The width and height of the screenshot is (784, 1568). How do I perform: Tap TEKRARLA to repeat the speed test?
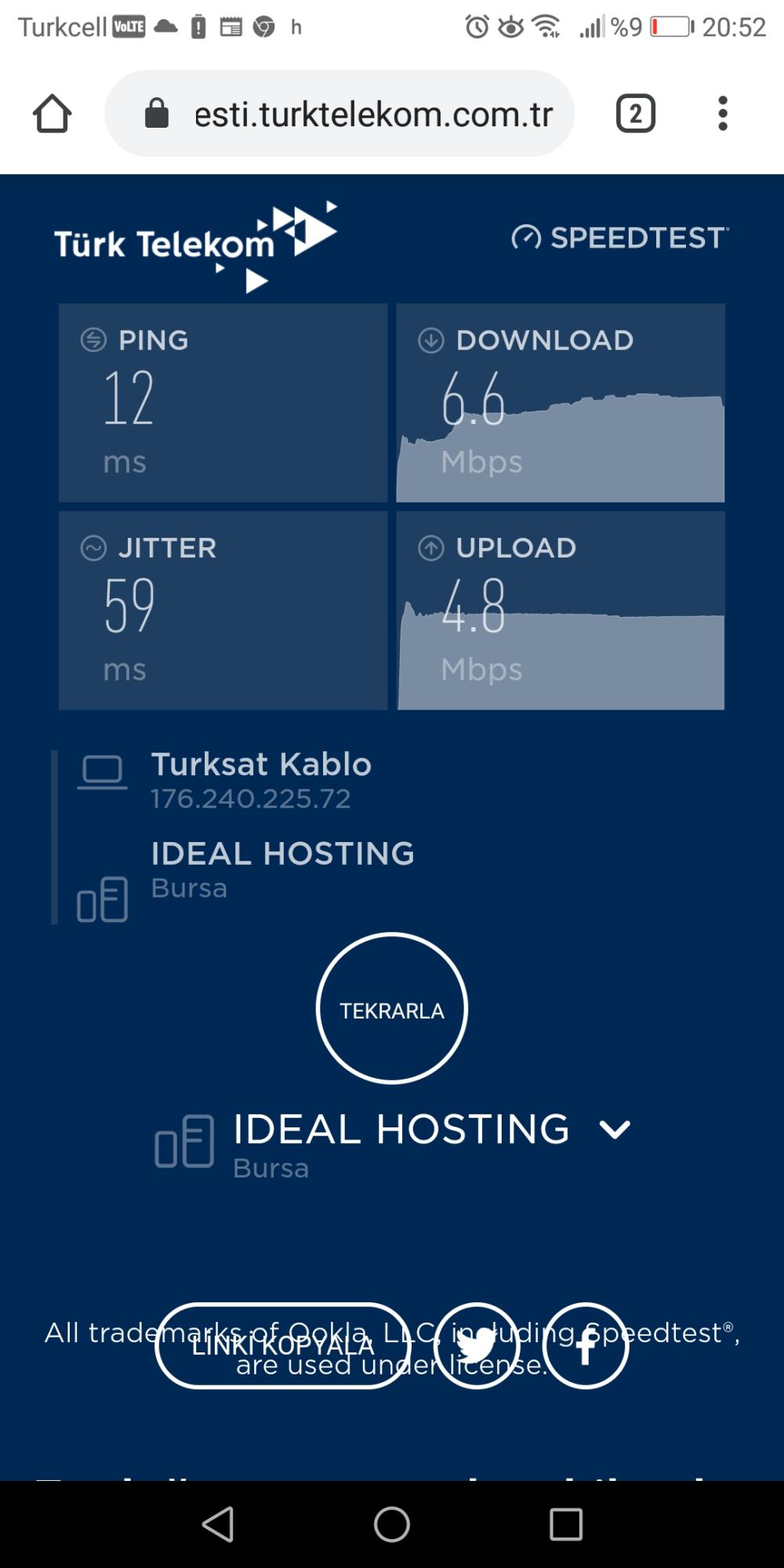(392, 1009)
